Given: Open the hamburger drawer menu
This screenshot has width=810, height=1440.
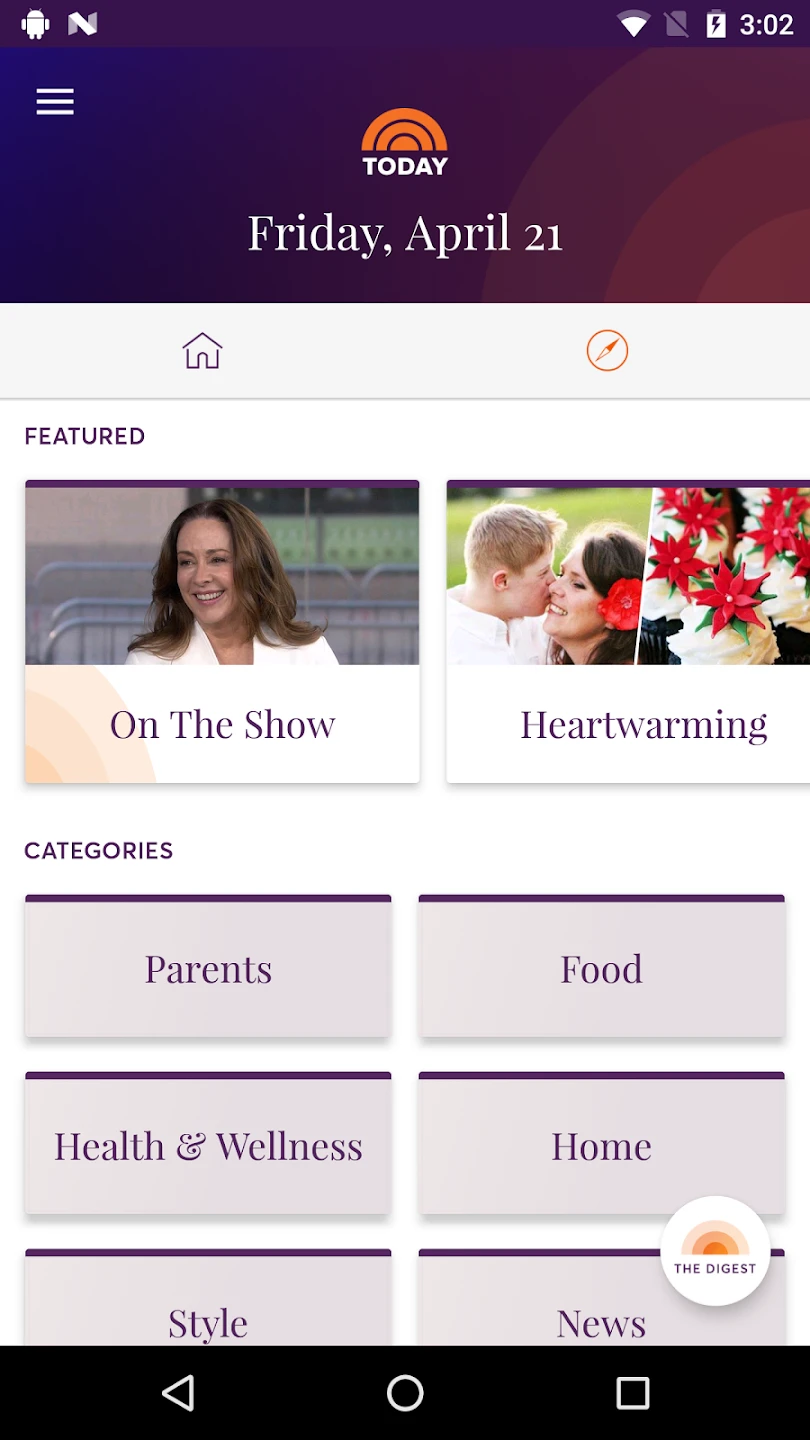Looking at the screenshot, I should coord(55,102).
